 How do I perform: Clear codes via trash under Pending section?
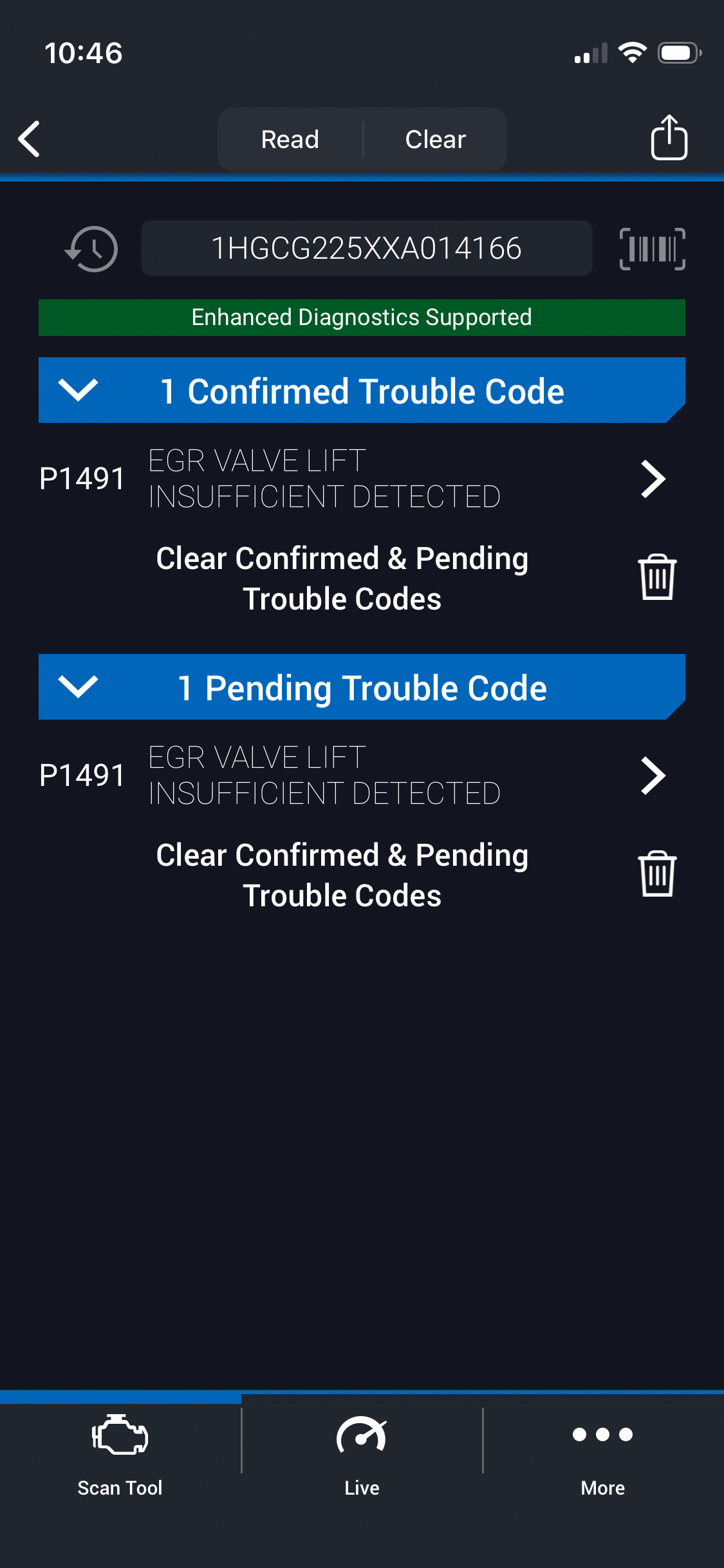click(x=656, y=874)
